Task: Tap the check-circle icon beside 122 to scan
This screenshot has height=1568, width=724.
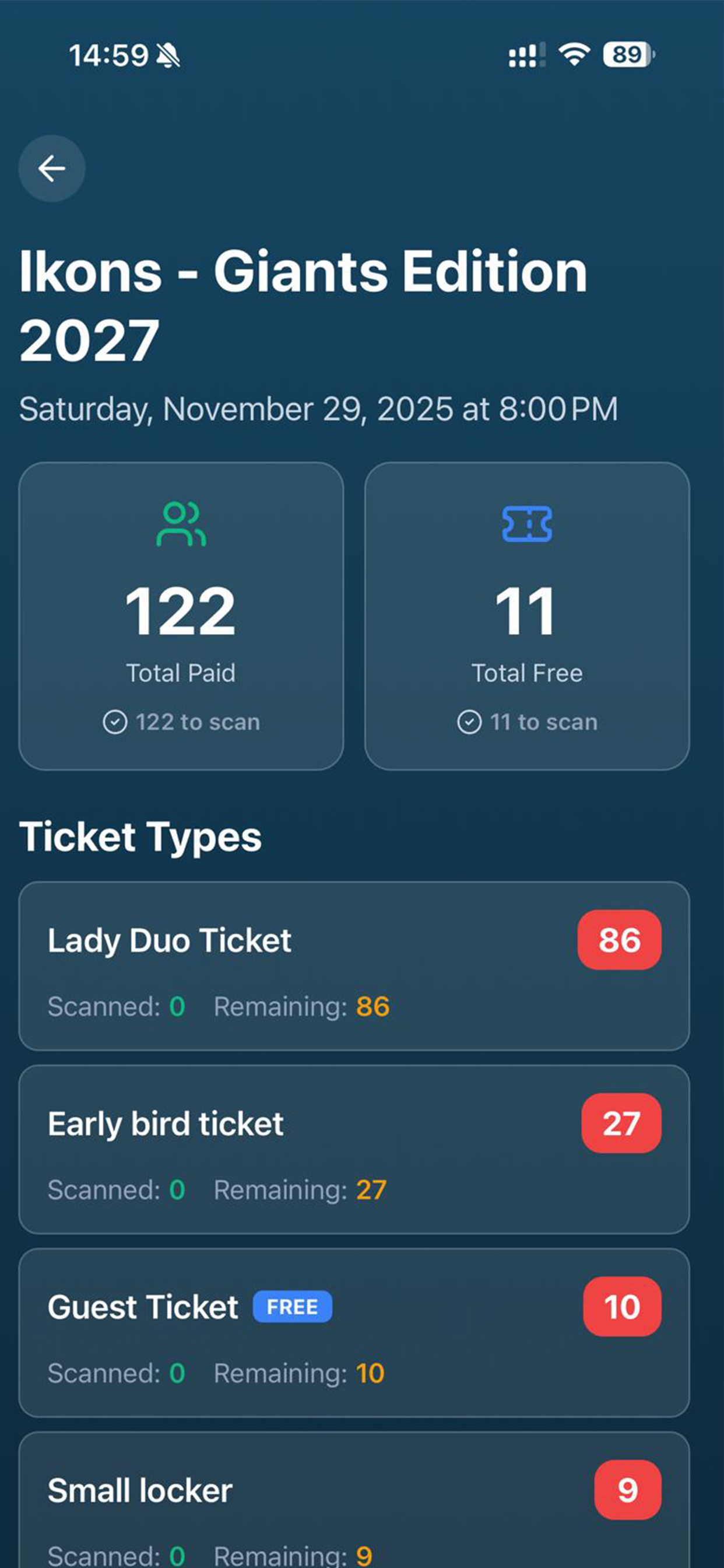Action: tap(114, 722)
